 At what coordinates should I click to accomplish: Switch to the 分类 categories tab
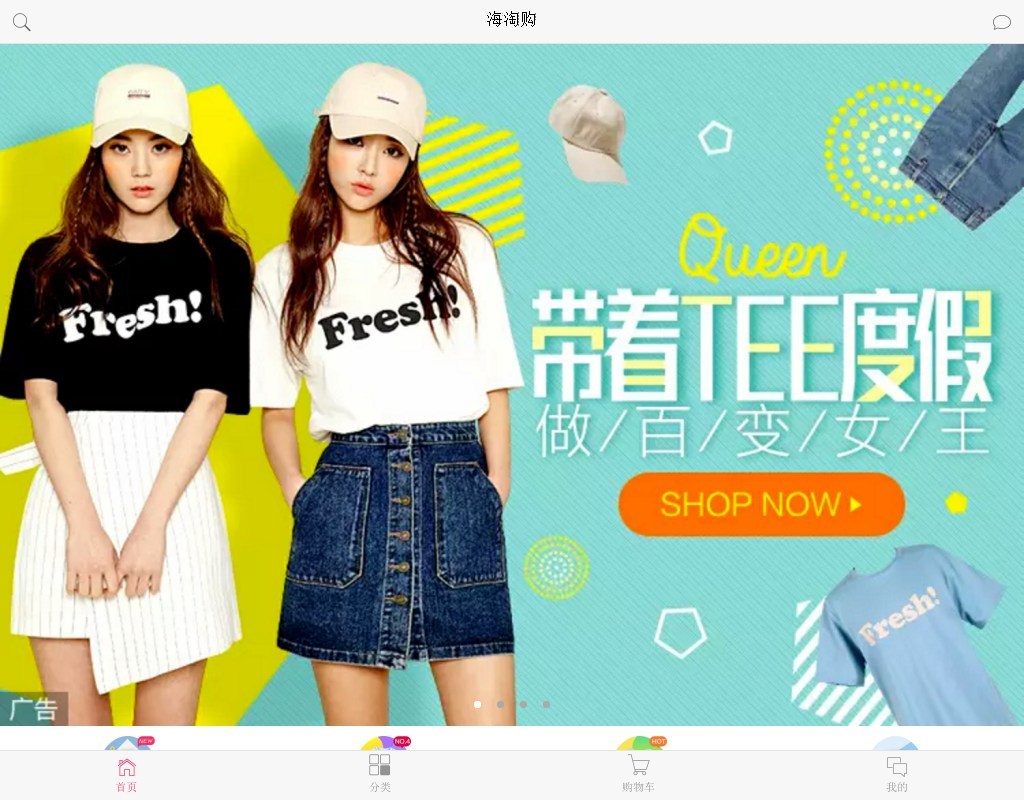click(380, 774)
